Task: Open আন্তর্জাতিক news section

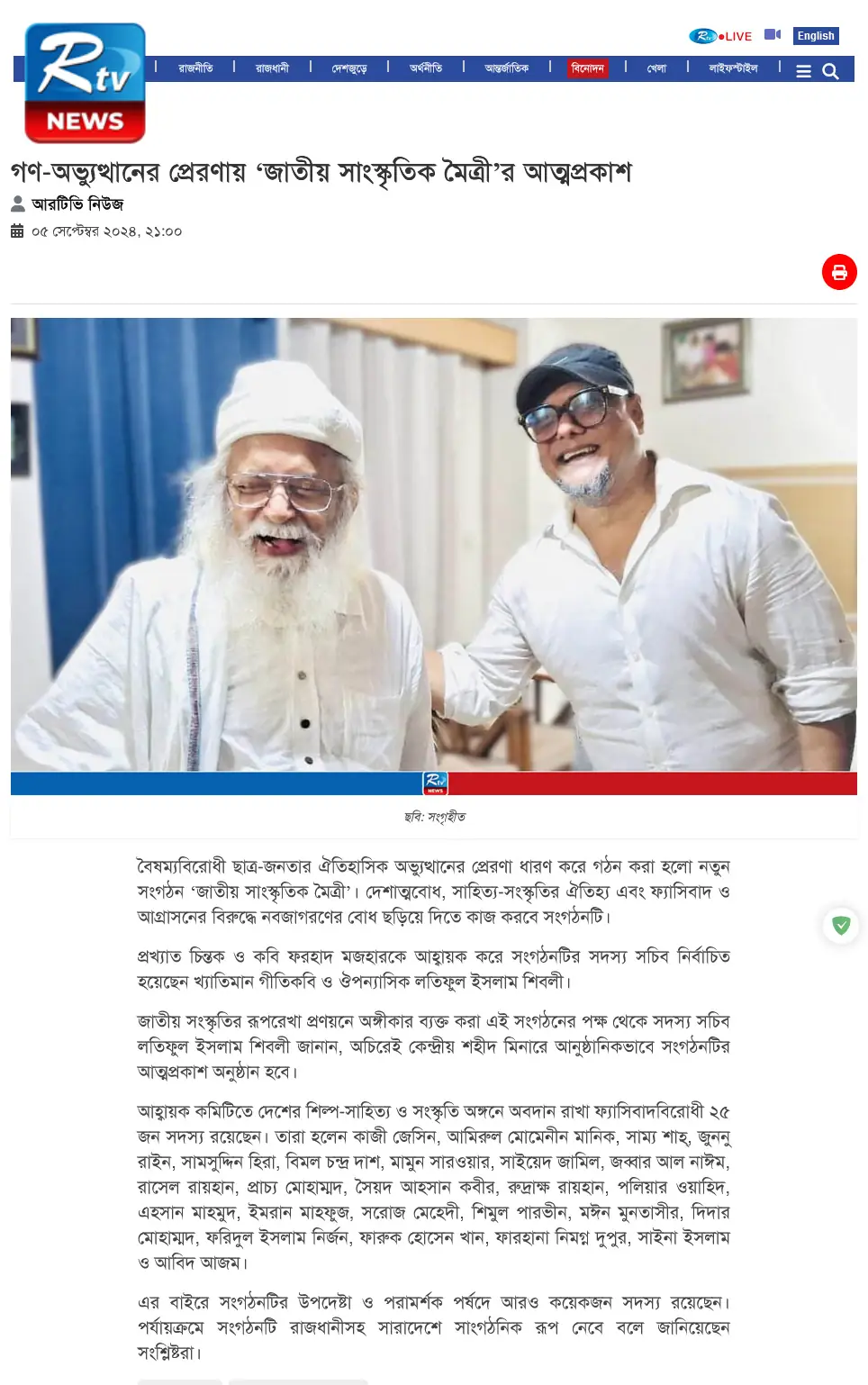Action: coord(506,68)
